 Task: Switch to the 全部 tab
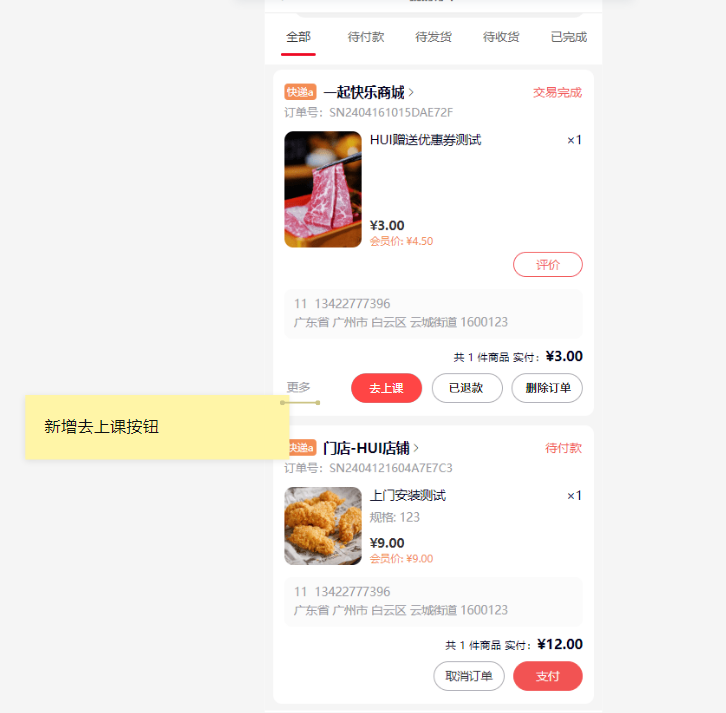click(298, 37)
